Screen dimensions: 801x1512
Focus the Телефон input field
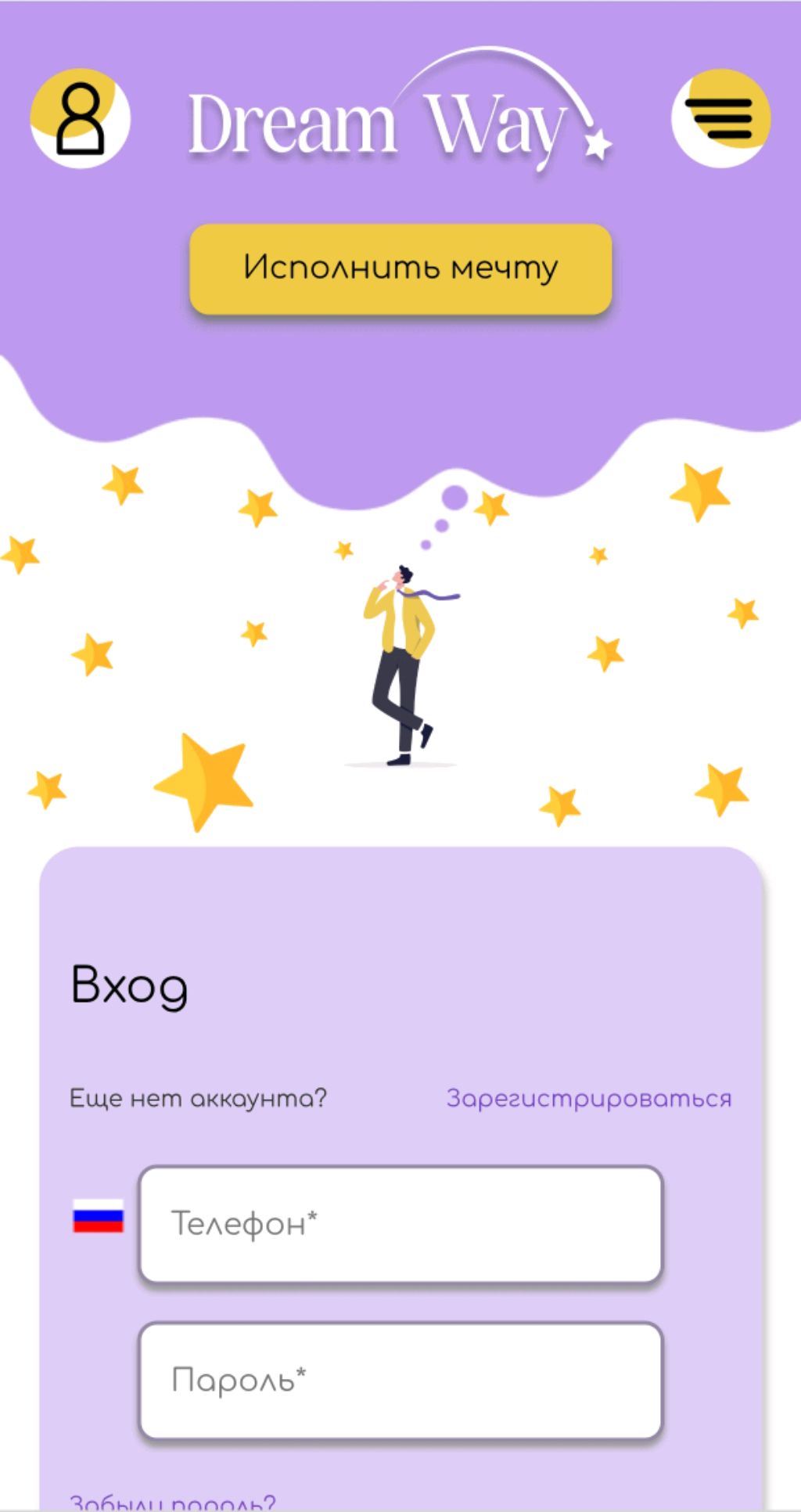400,1224
